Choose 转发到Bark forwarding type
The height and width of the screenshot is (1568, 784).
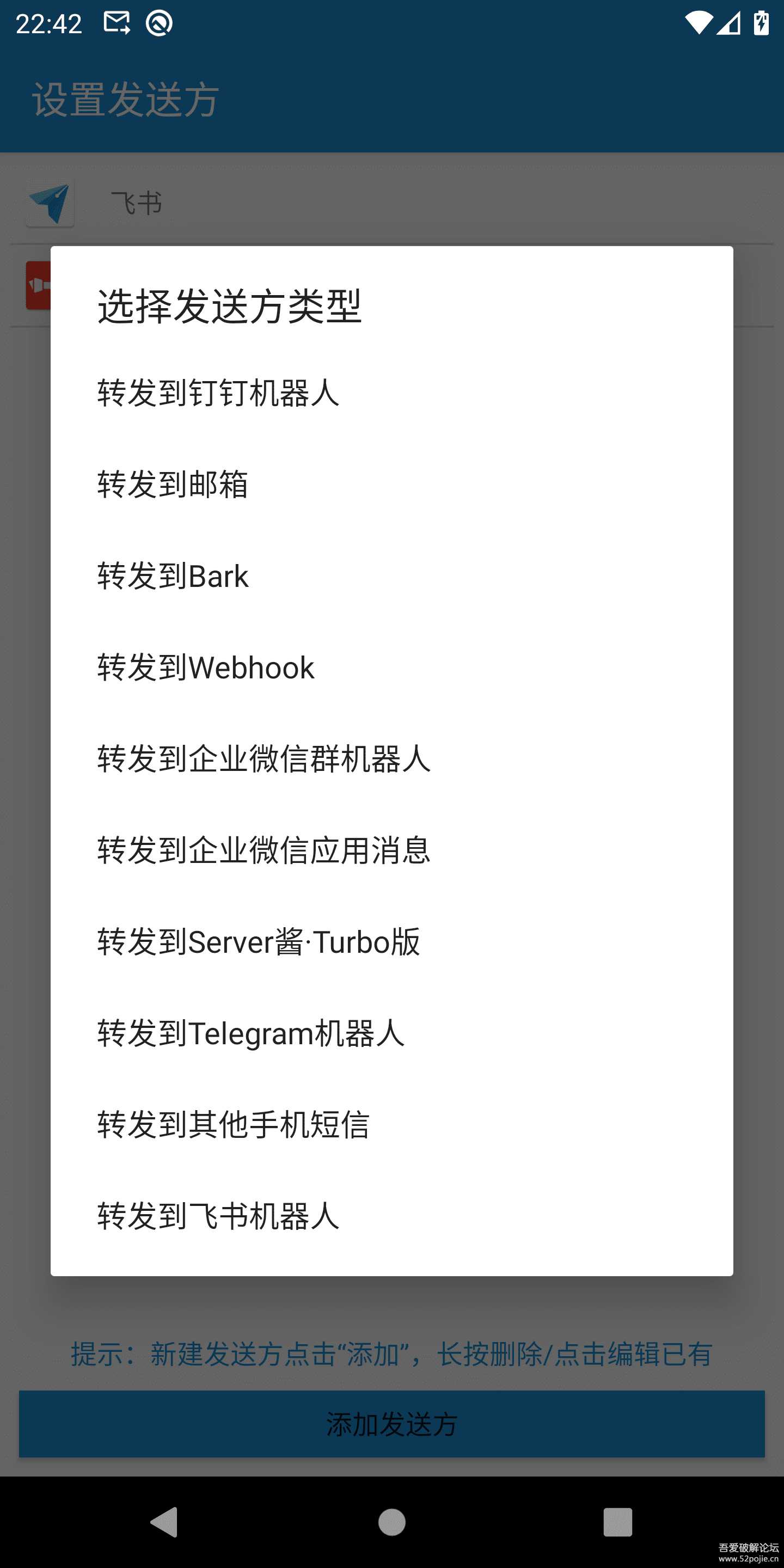click(x=171, y=575)
